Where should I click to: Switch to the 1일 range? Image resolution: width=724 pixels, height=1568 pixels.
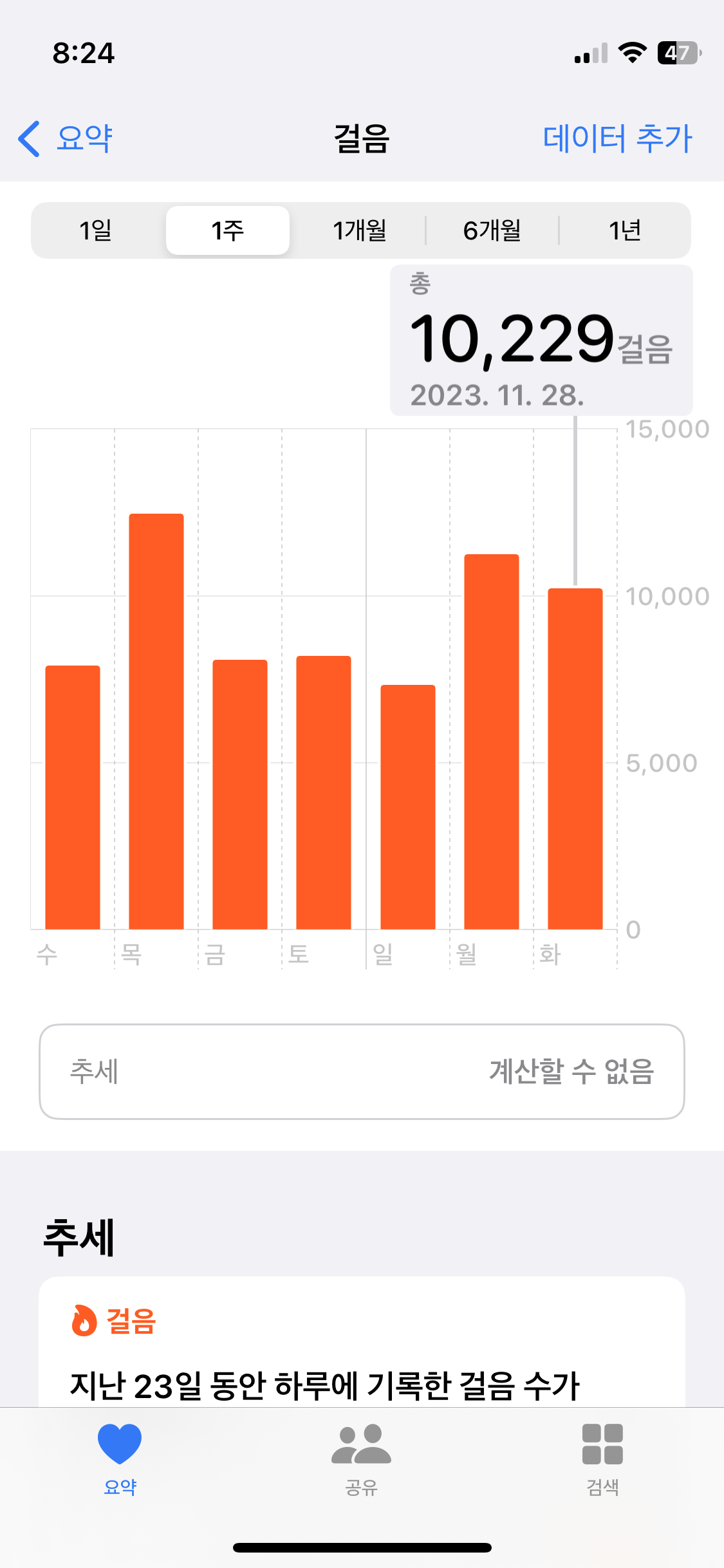97,230
